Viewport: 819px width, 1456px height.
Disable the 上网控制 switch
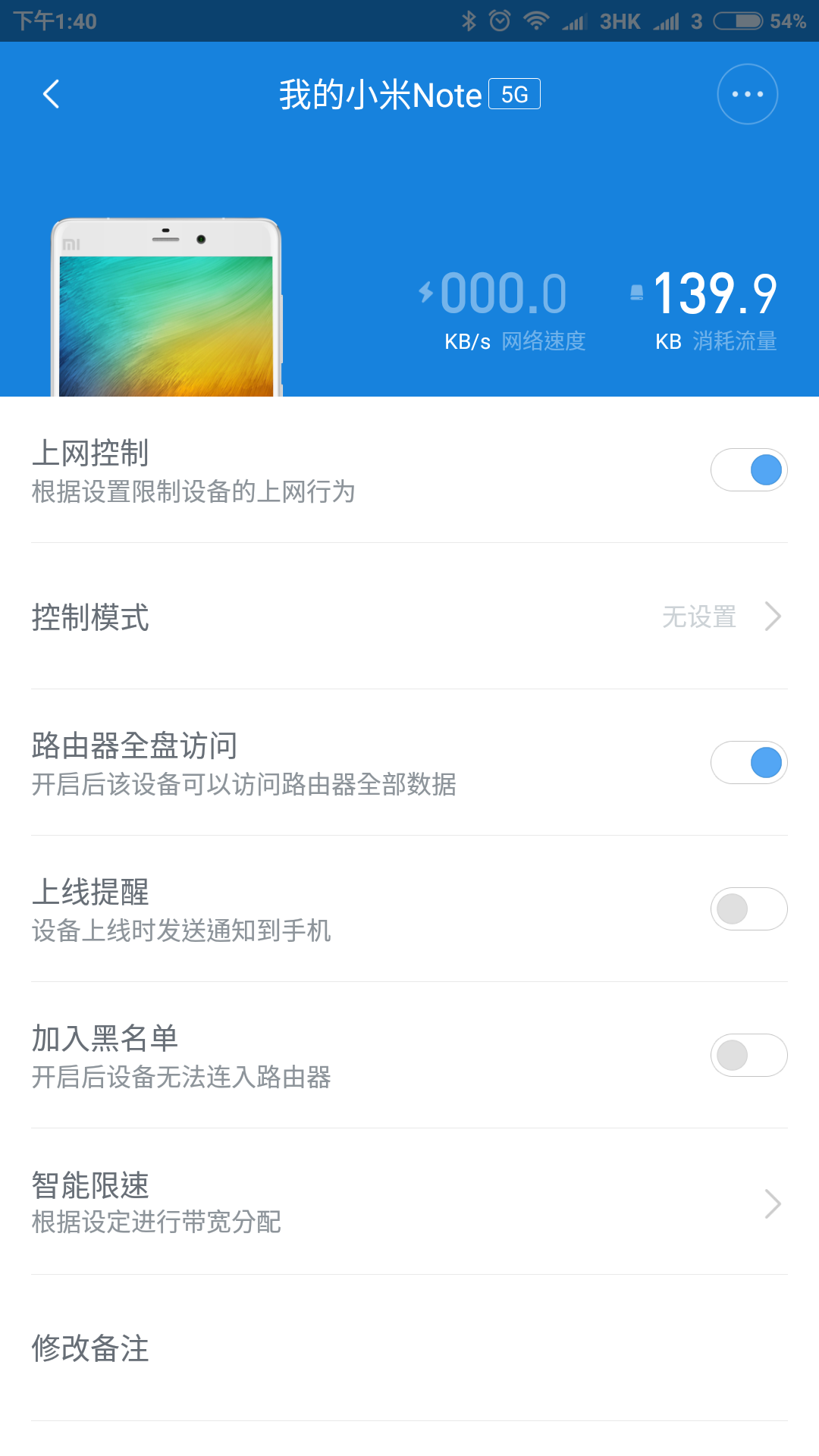pos(748,470)
